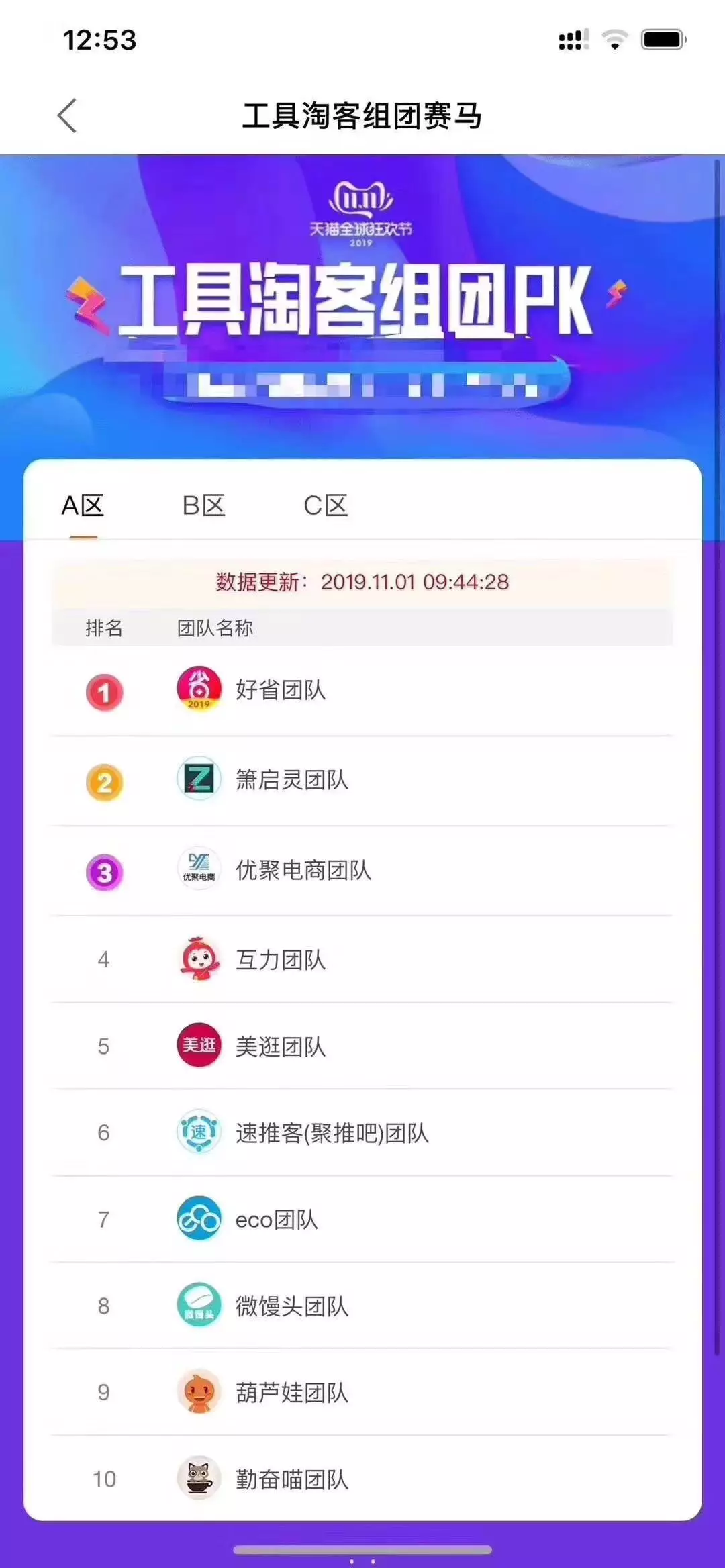Open the eco团队 row
The width and height of the screenshot is (725, 1568).
362,1220
